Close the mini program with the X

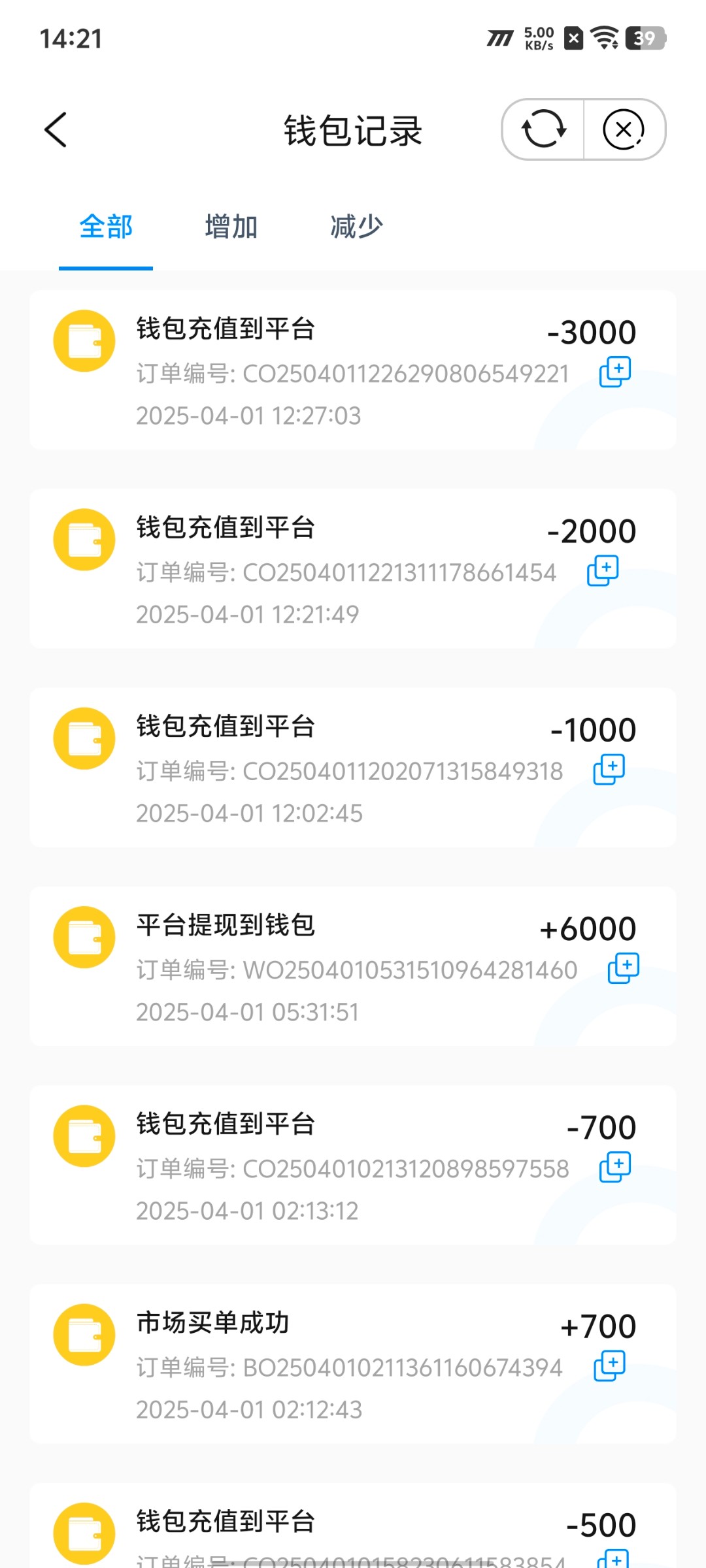point(624,129)
